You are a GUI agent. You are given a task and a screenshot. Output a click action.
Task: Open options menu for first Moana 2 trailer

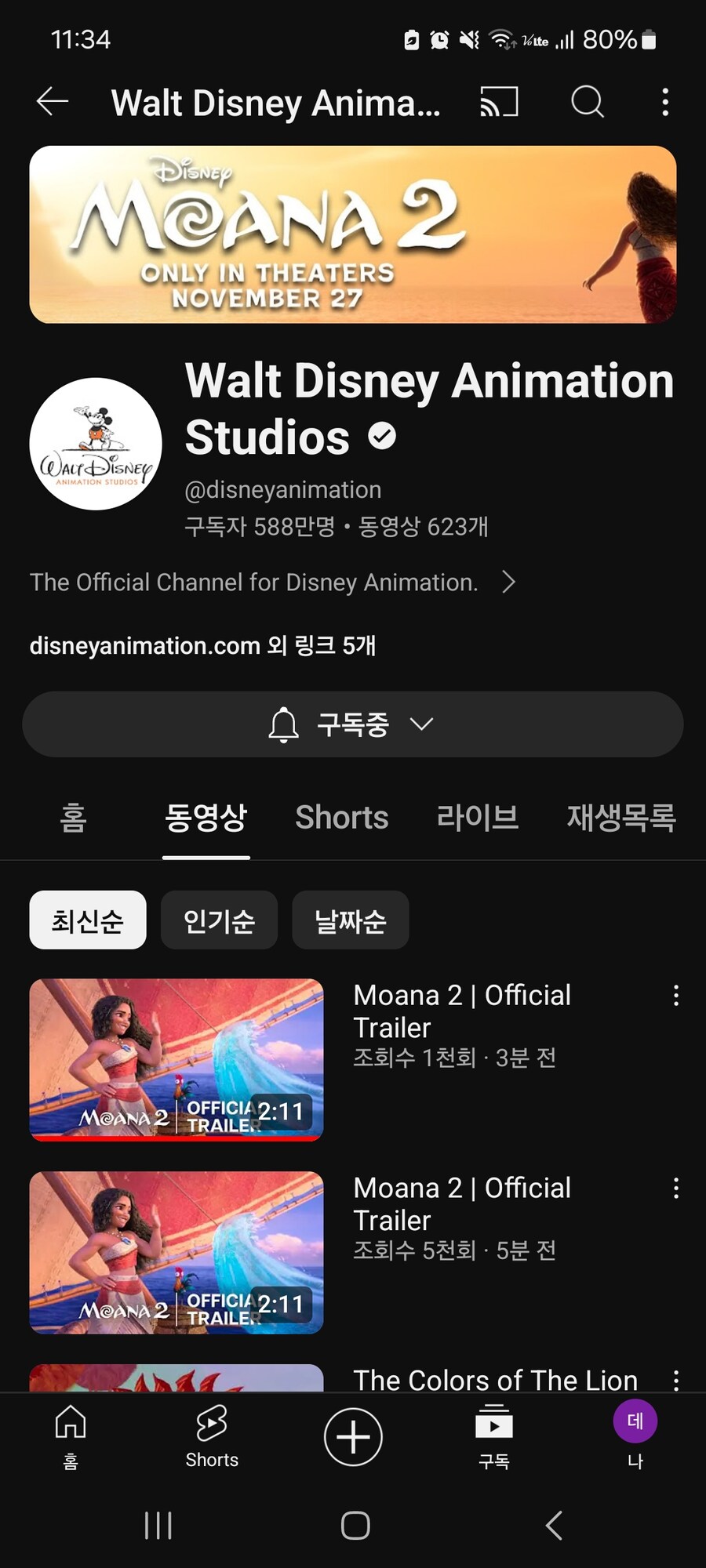tap(676, 996)
